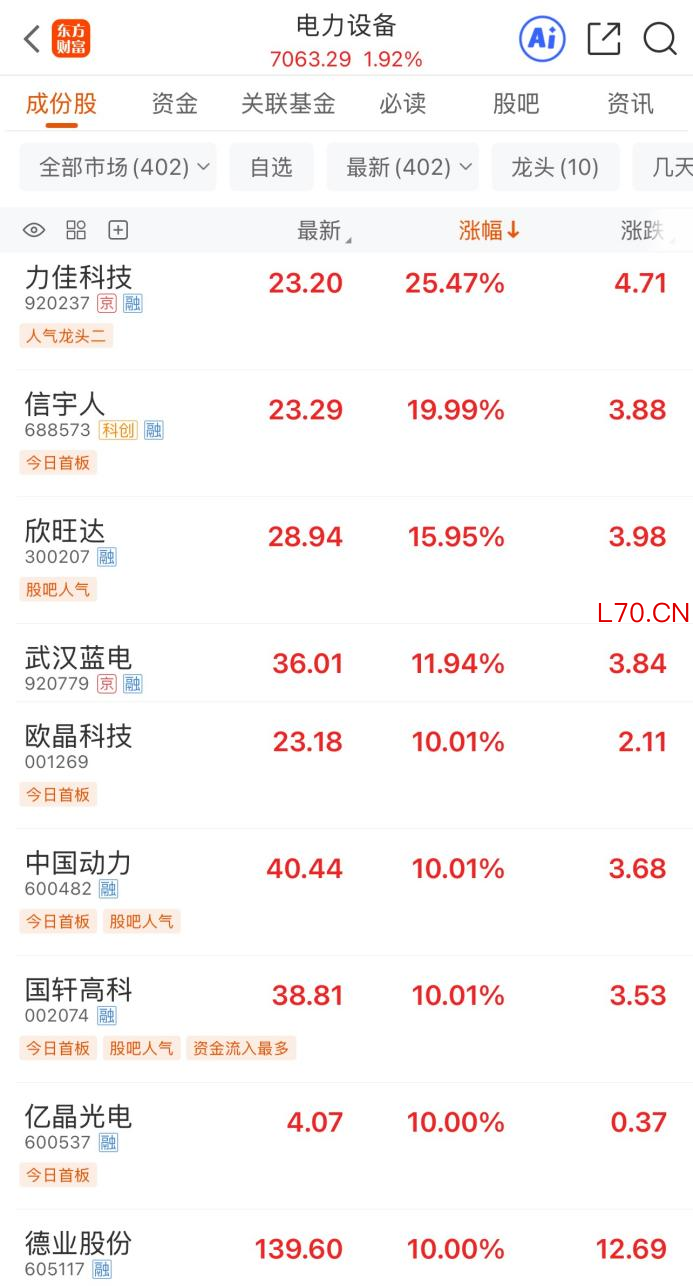
Task: Switch to the 资金 tab
Action: [x=174, y=104]
